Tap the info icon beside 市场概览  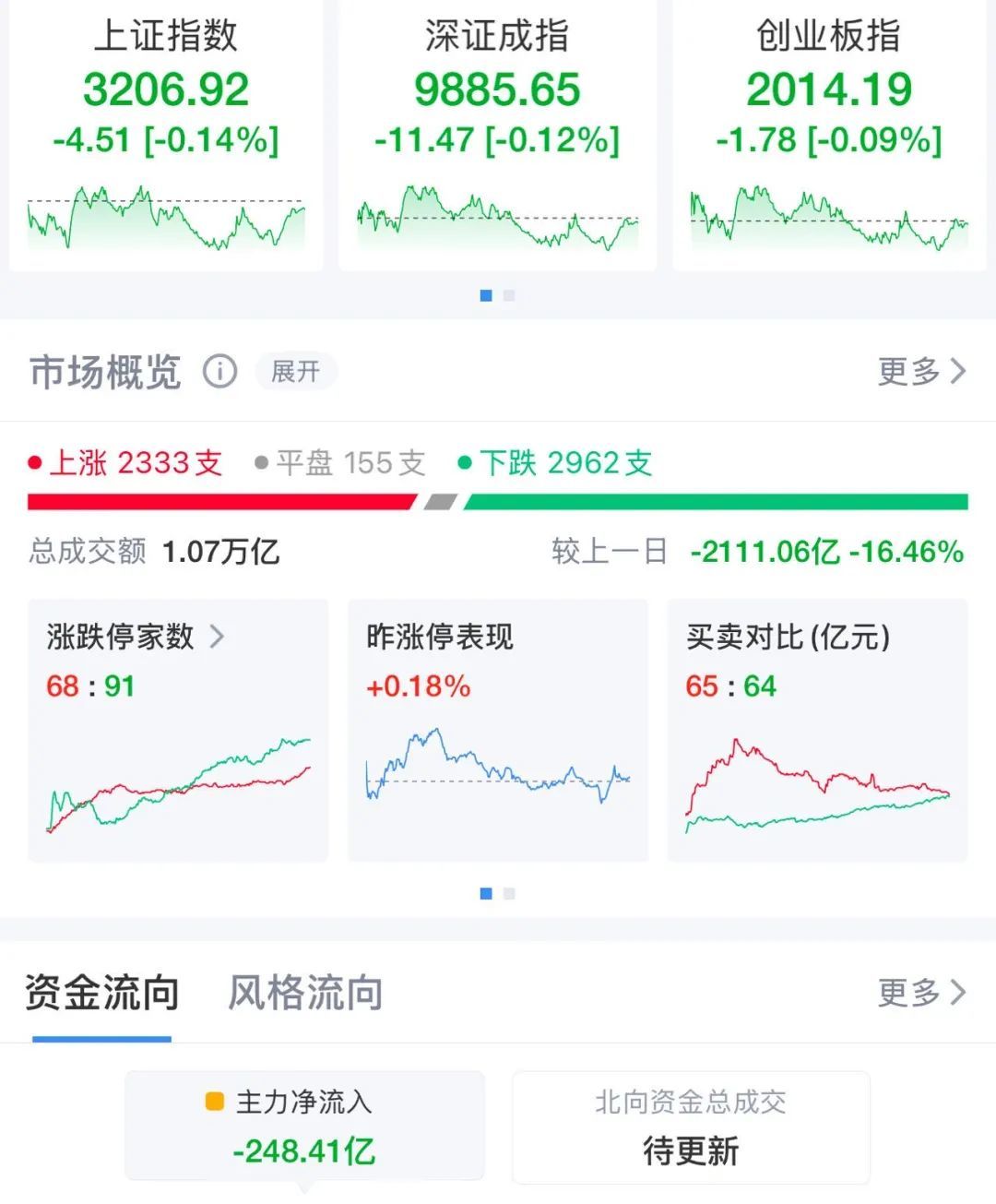point(219,372)
